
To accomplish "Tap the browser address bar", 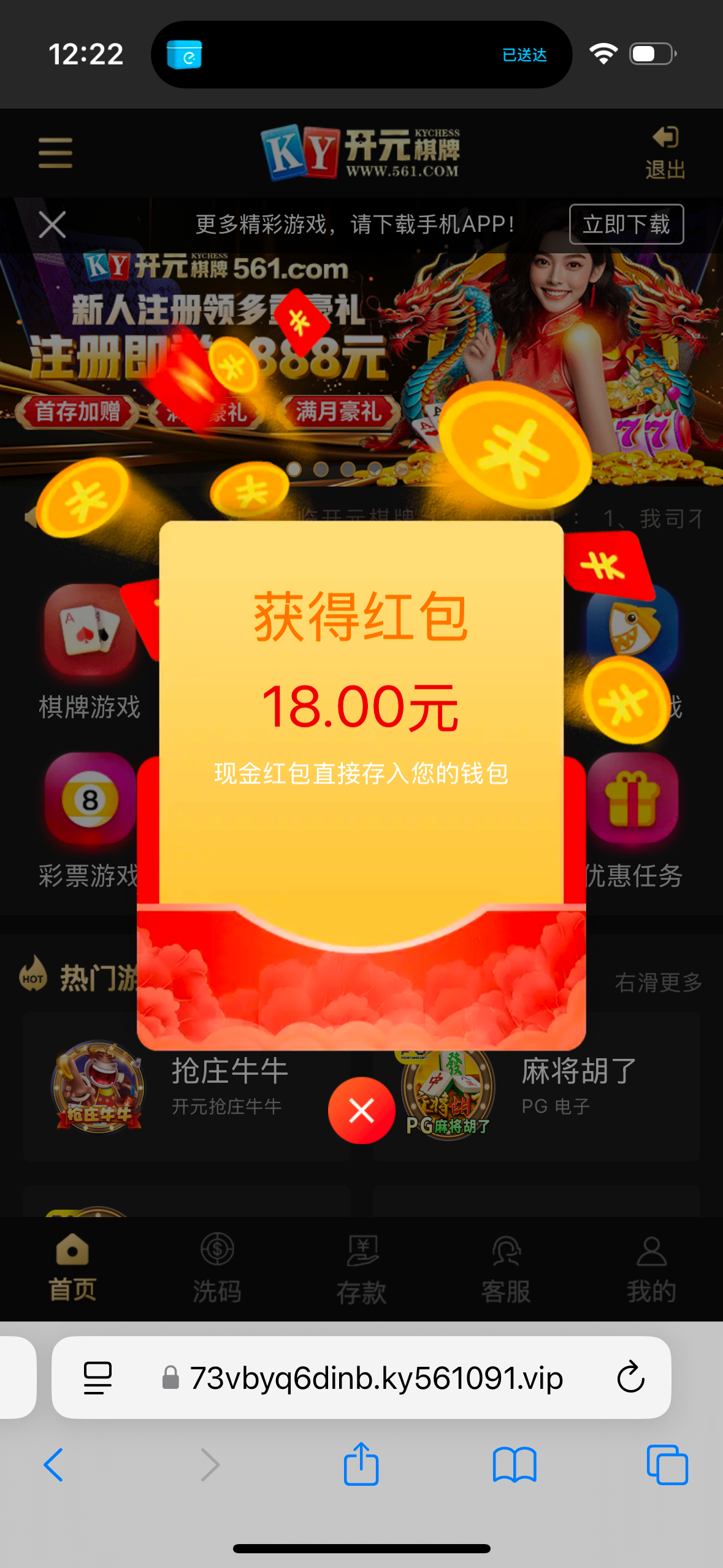I will click(375, 1378).
